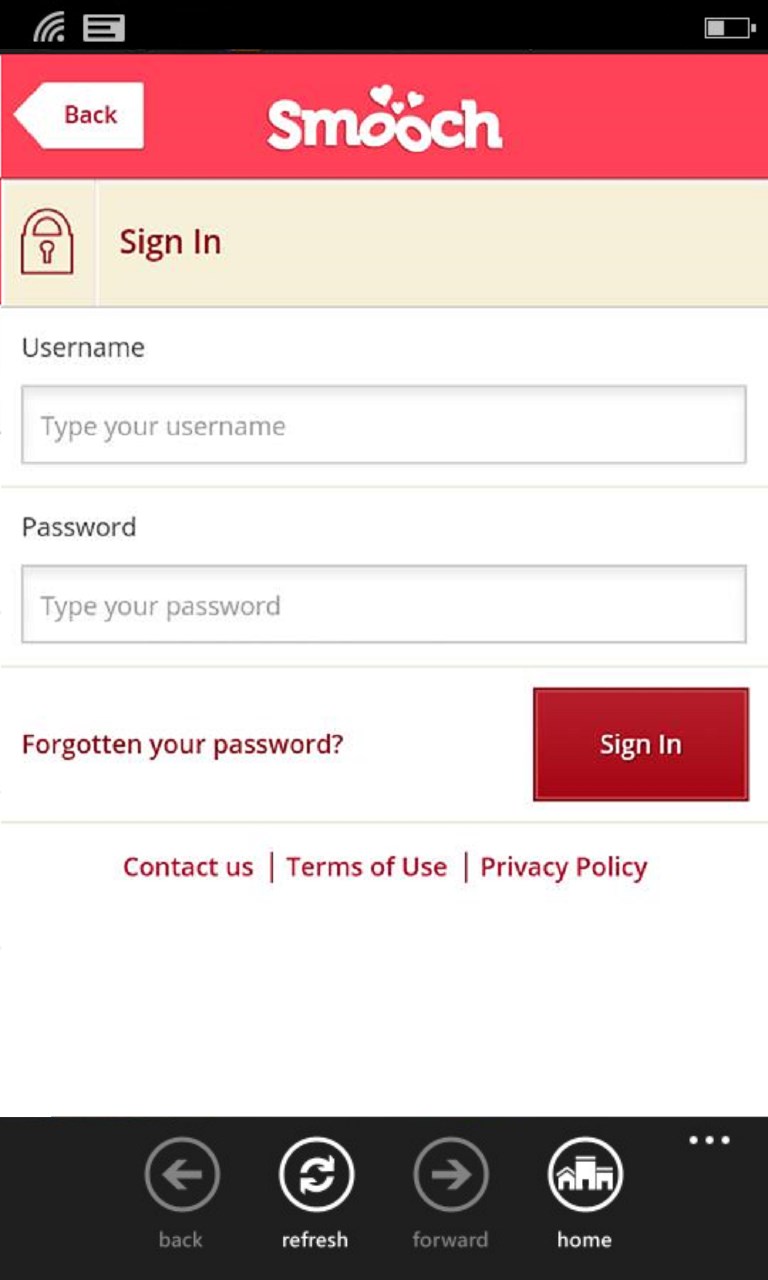
Task: Tap the toolbar back arrow
Action: pos(181,1175)
